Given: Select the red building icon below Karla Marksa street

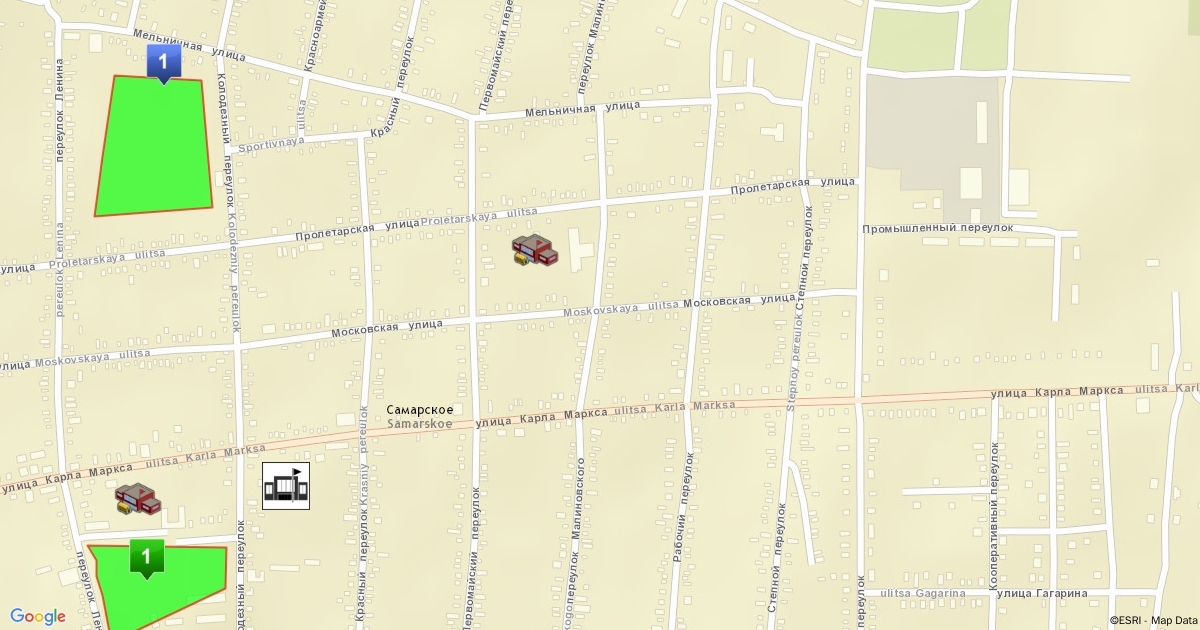Looking at the screenshot, I should 138,498.
